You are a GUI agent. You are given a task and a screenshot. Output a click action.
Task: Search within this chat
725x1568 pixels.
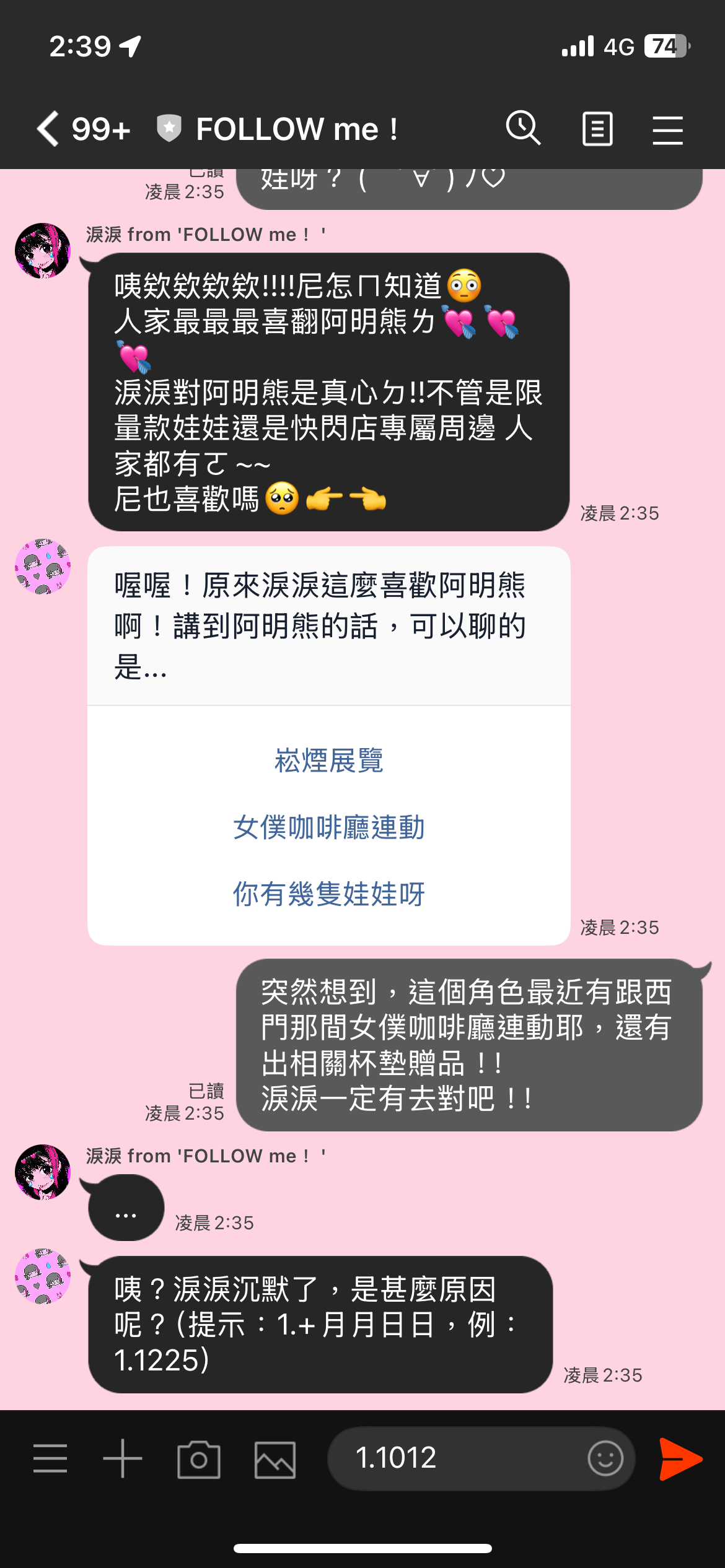[x=523, y=129]
